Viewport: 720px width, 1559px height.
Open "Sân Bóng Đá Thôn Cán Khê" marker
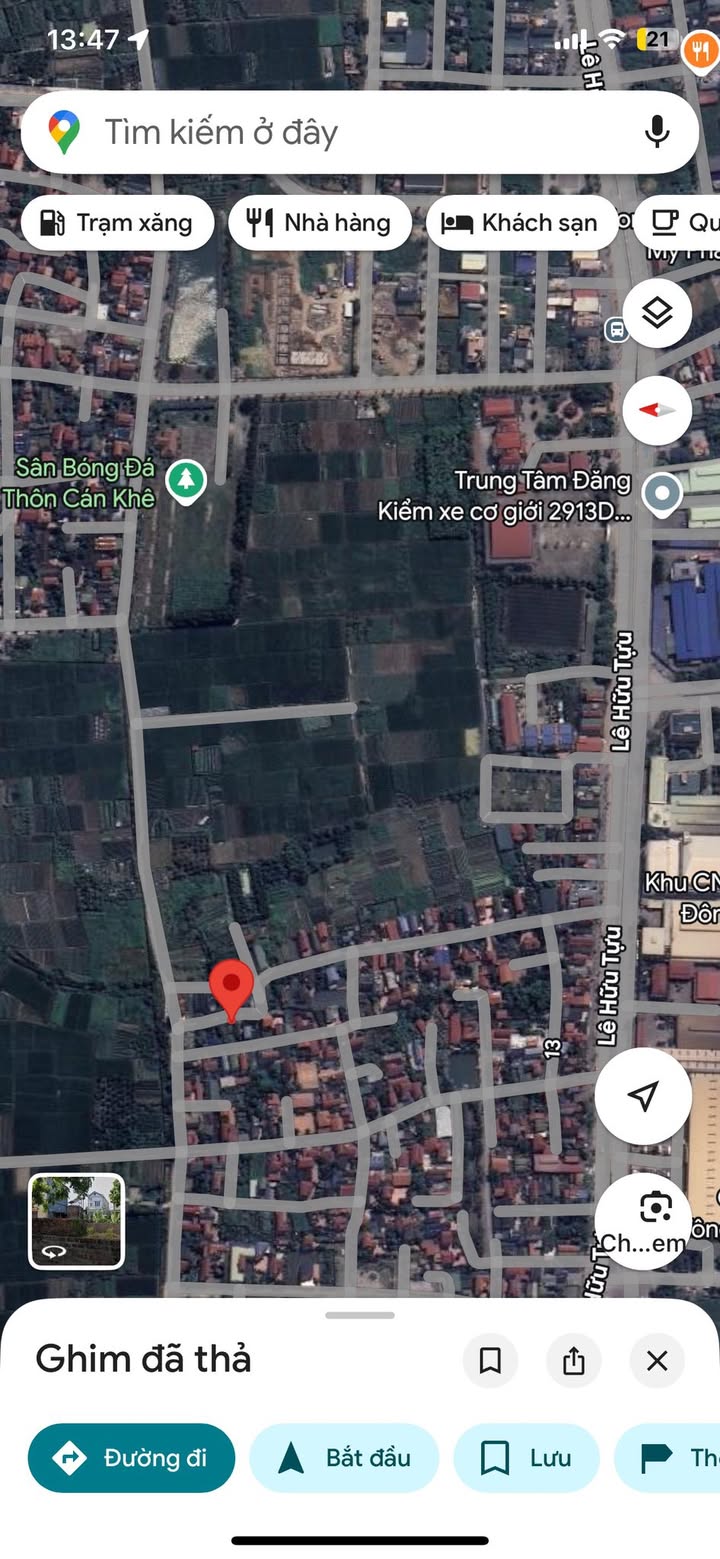185,481
